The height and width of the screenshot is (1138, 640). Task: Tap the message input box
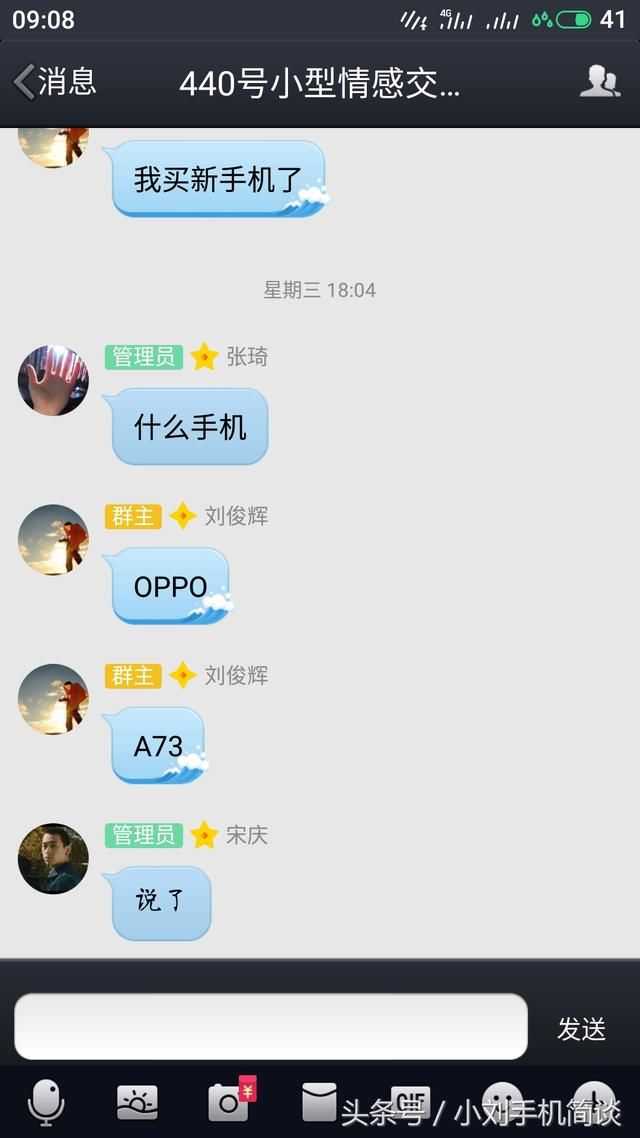(x=270, y=1026)
